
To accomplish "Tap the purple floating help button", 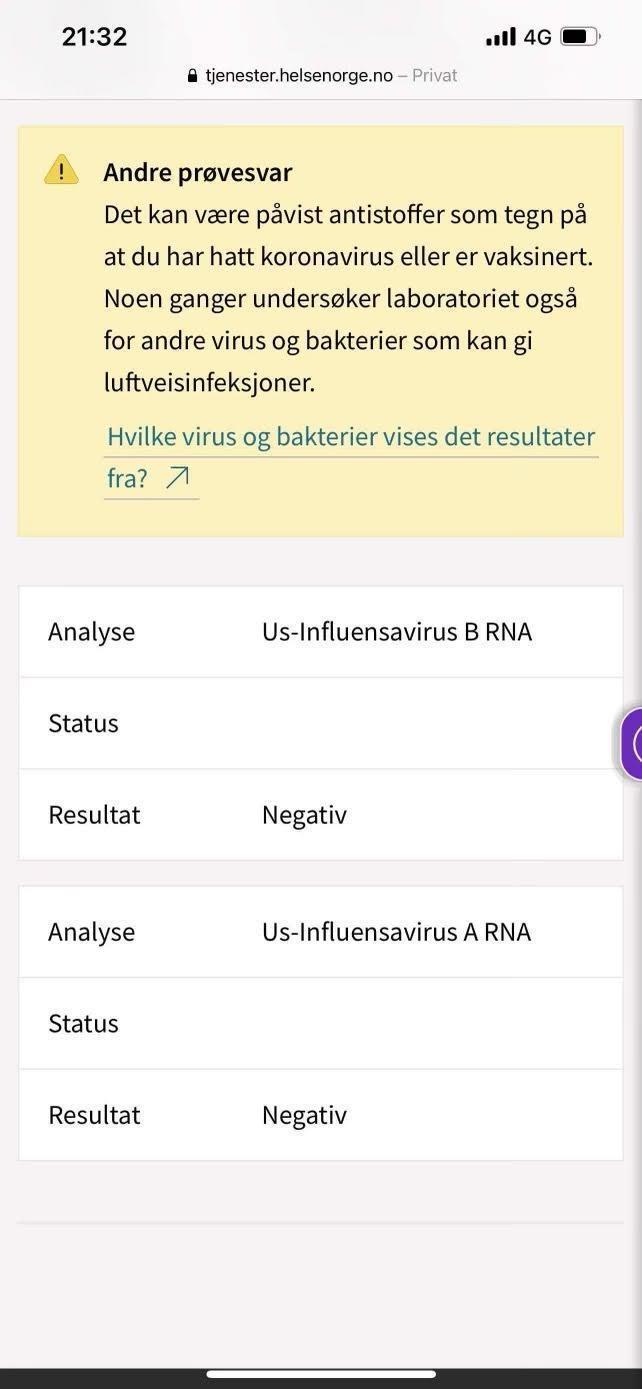I will tap(631, 743).
